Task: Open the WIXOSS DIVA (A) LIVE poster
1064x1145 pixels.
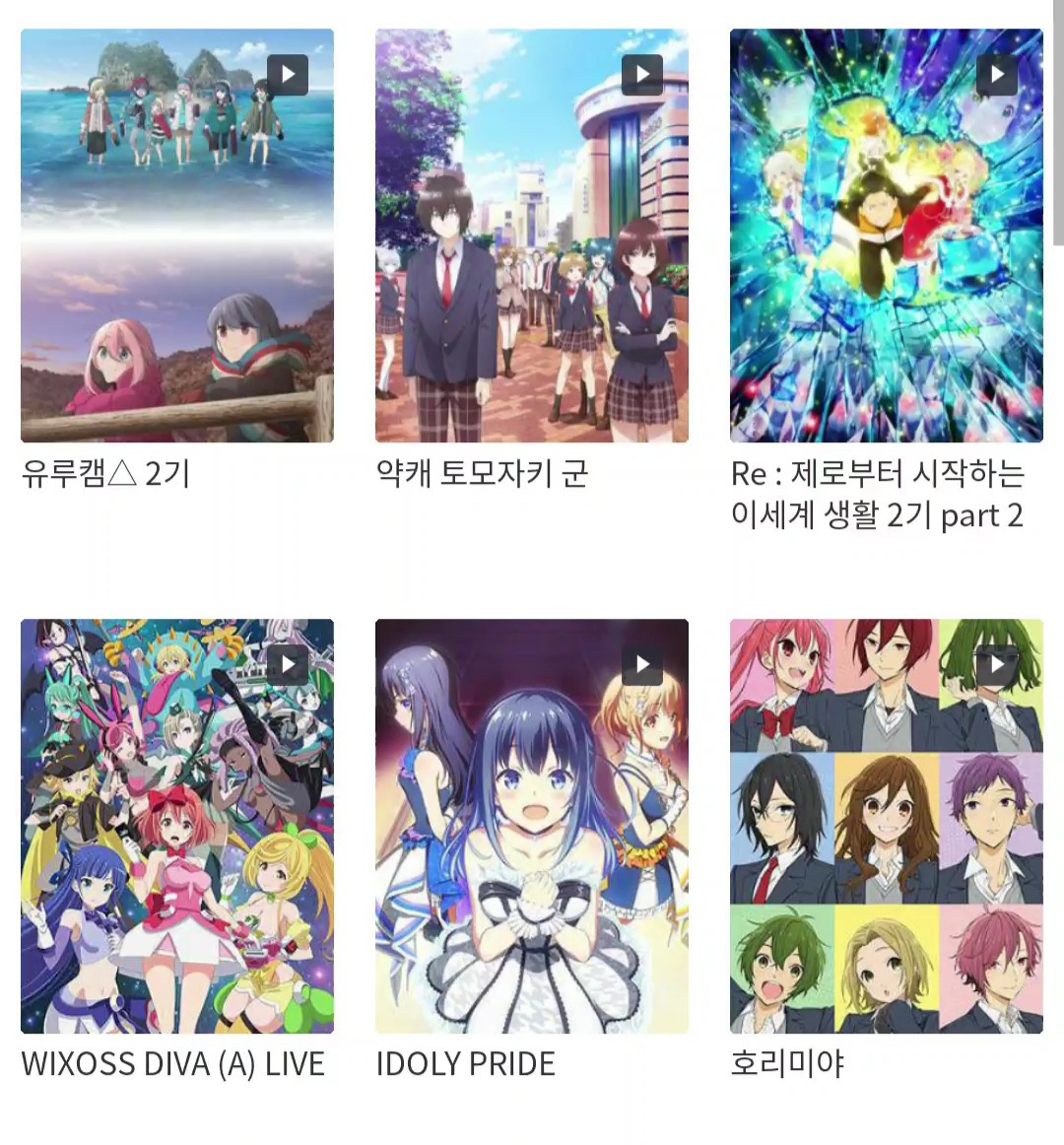Action: click(x=177, y=847)
